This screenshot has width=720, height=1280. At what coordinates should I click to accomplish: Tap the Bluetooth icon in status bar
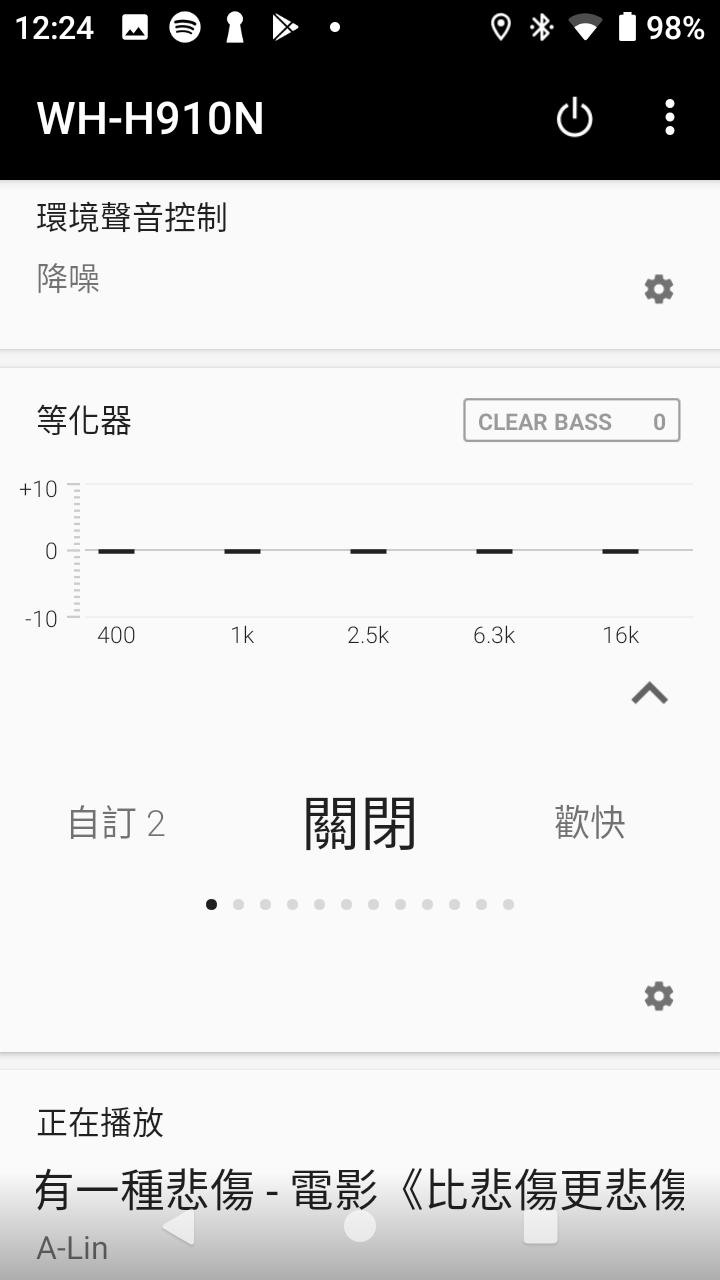[x=539, y=27]
